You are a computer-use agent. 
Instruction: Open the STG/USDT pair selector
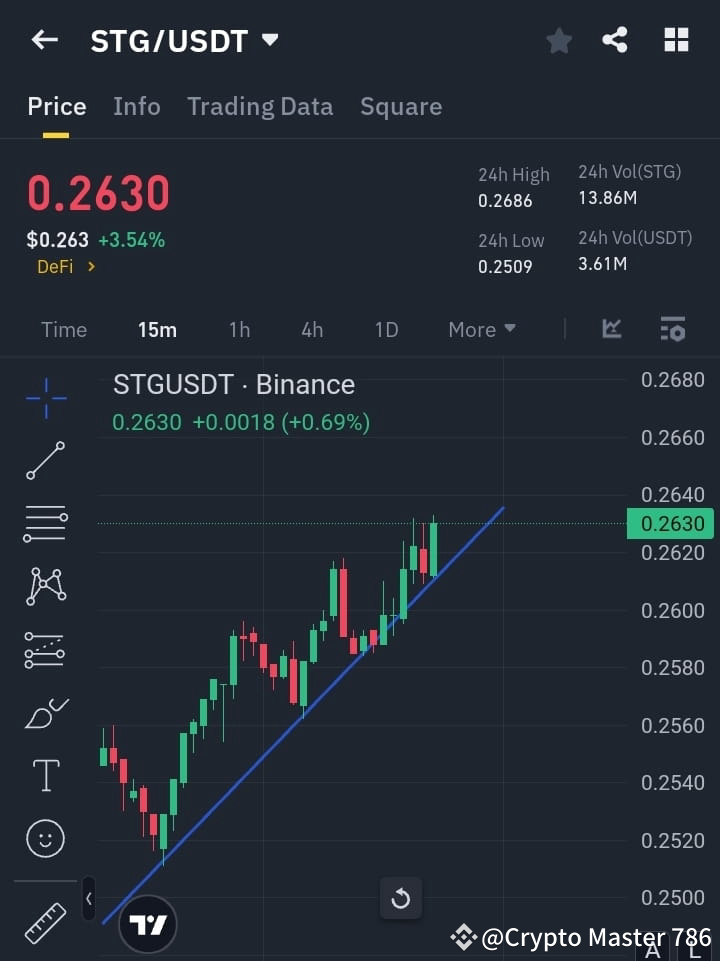tap(185, 40)
